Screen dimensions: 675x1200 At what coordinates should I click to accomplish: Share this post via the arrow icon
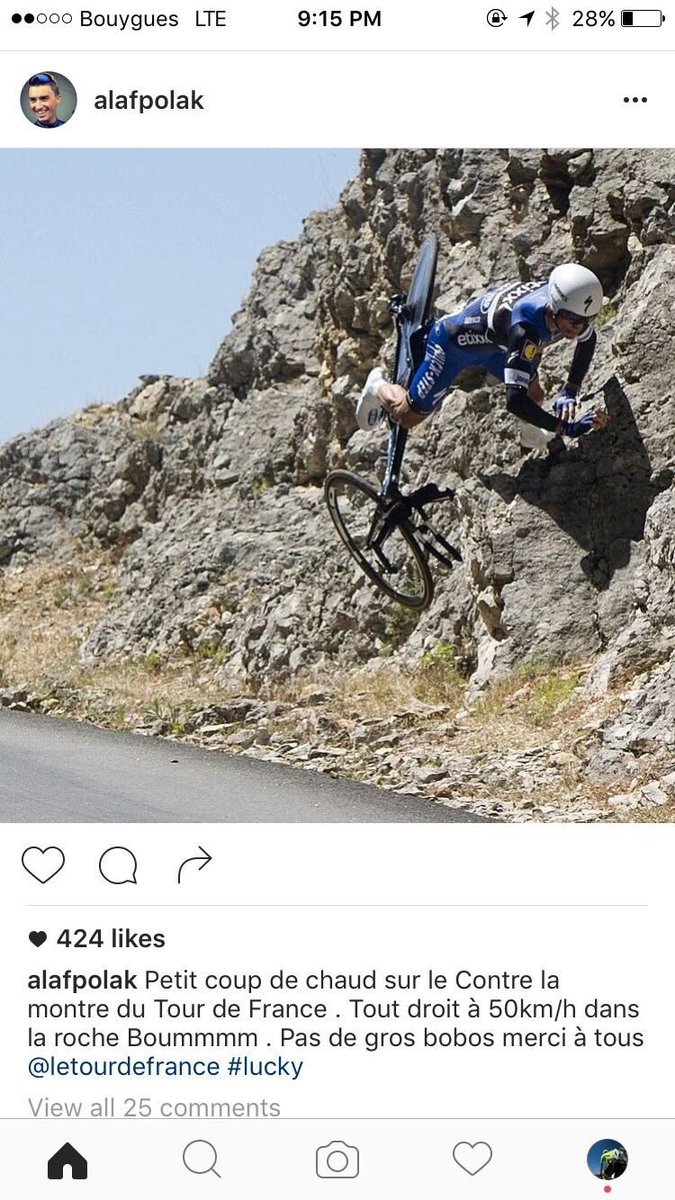point(195,865)
